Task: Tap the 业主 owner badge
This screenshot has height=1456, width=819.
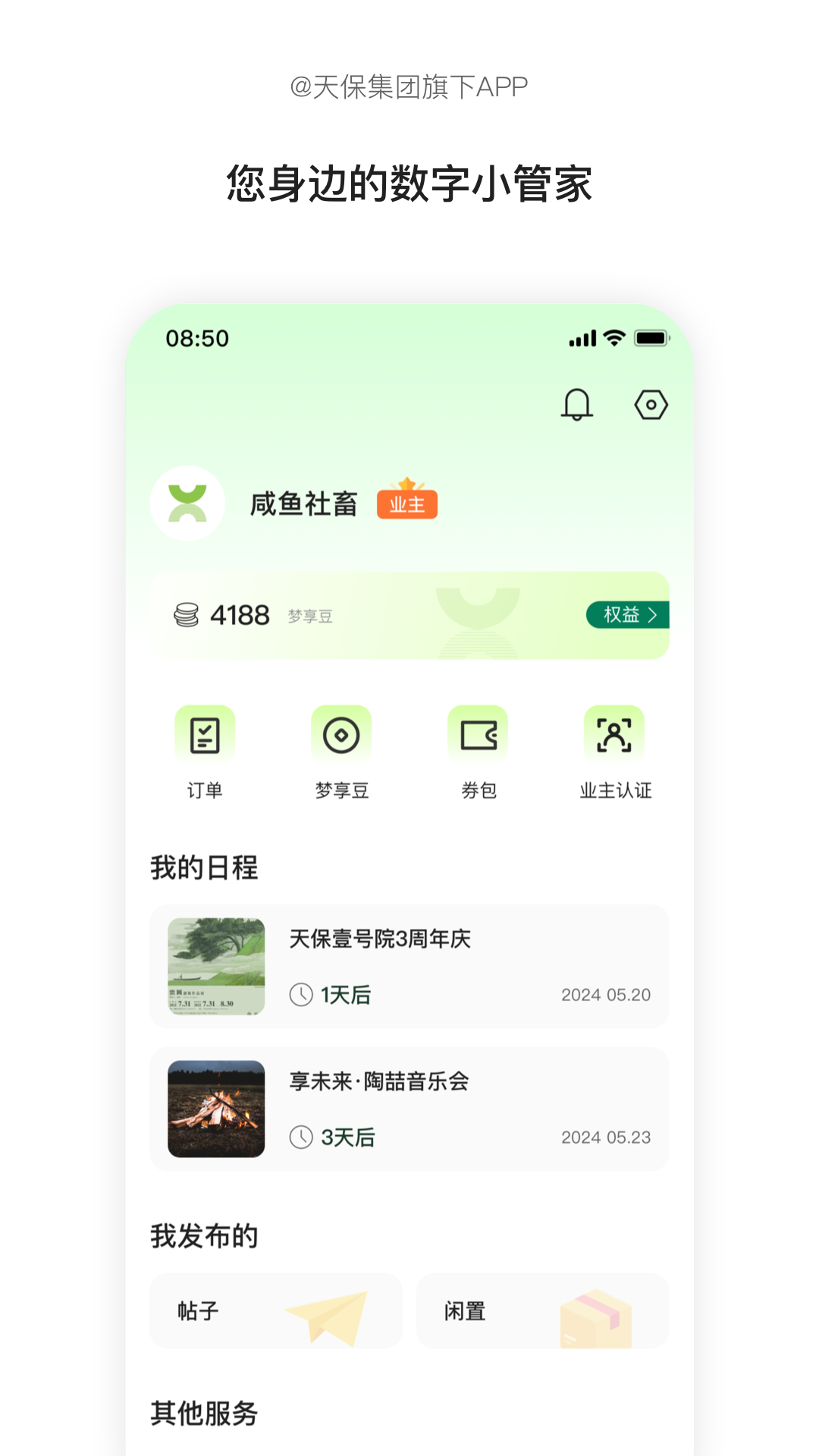Action: pyautogui.click(x=407, y=503)
